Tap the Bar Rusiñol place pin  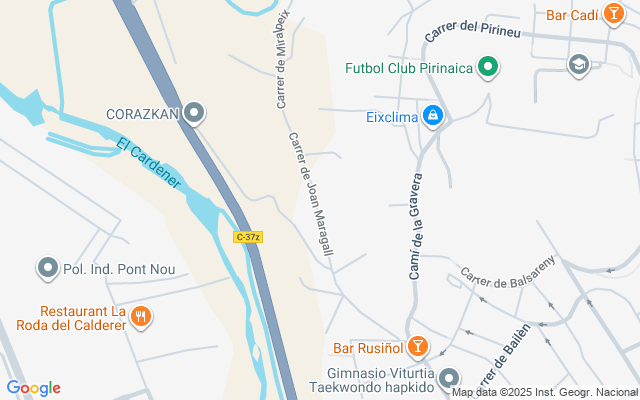point(418,348)
